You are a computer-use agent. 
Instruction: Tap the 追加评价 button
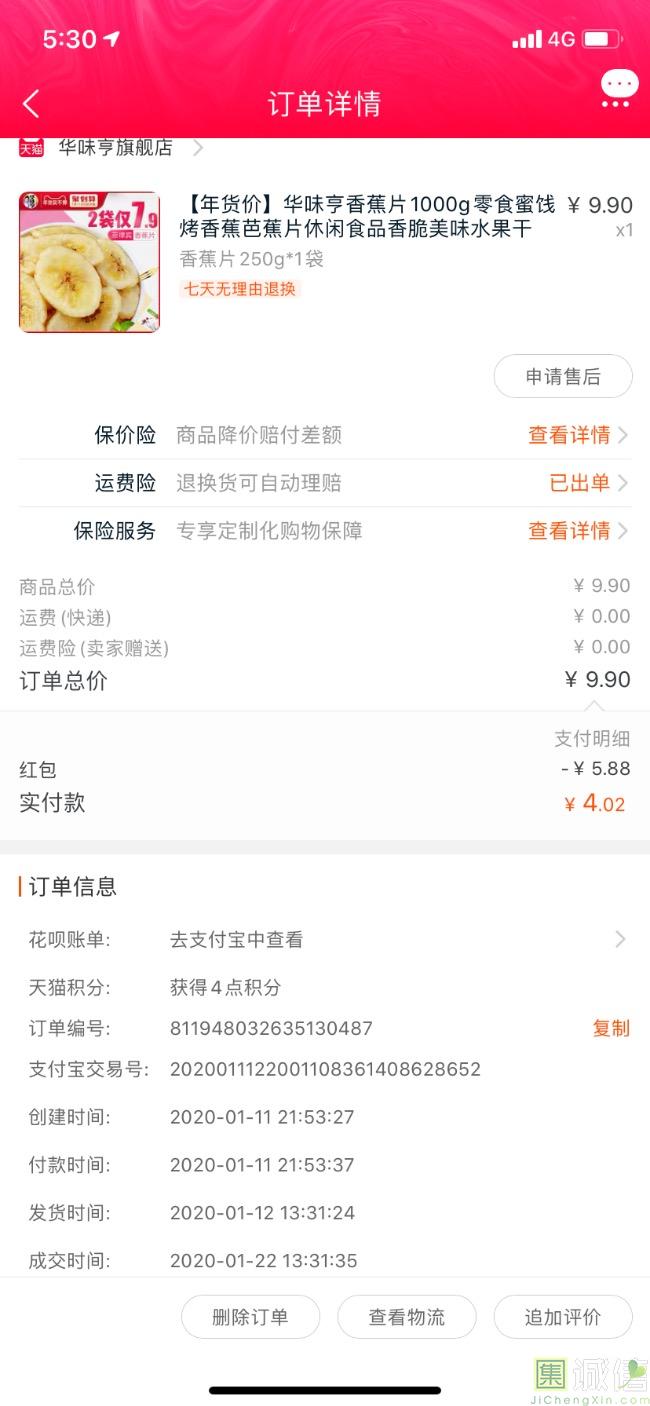pyautogui.click(x=563, y=1317)
